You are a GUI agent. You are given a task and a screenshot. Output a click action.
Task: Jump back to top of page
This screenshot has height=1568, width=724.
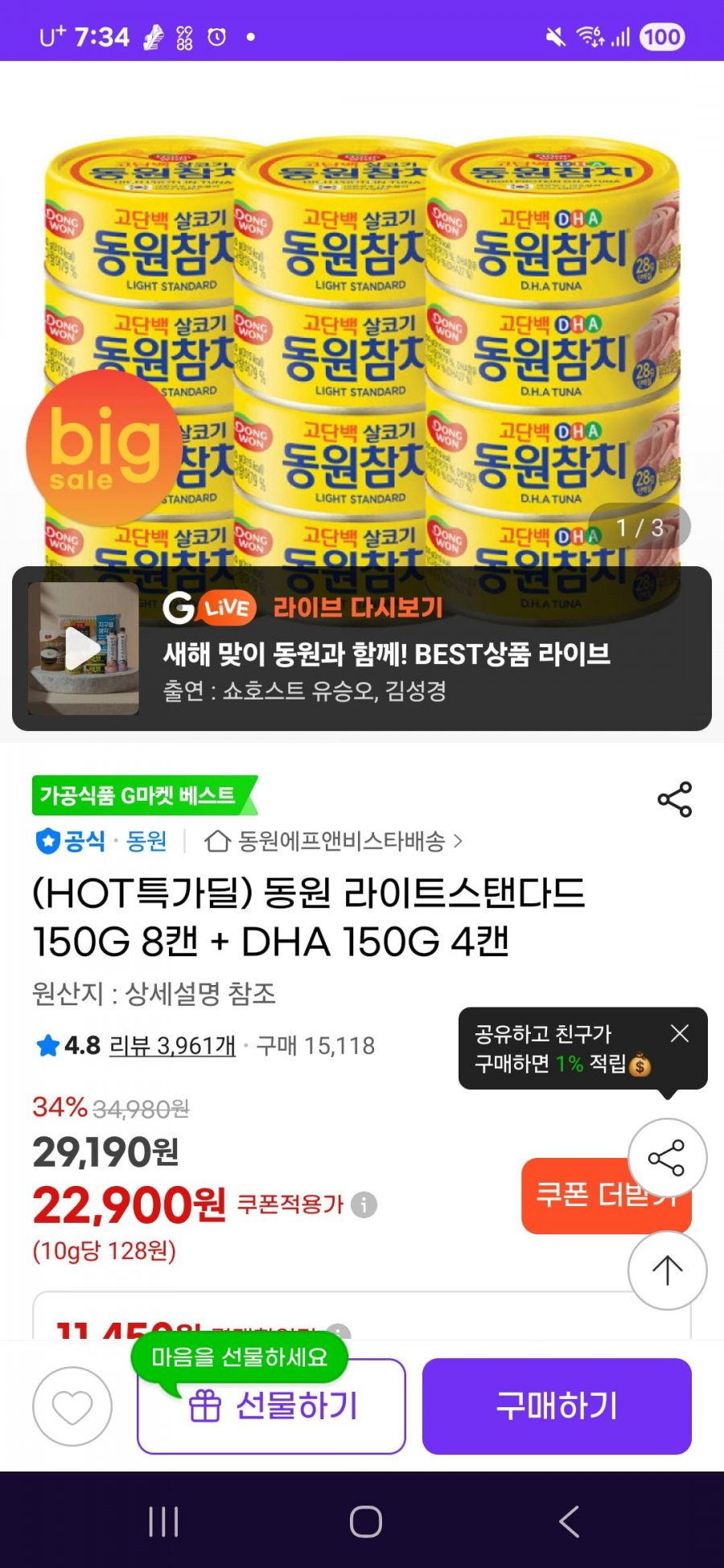click(667, 1270)
